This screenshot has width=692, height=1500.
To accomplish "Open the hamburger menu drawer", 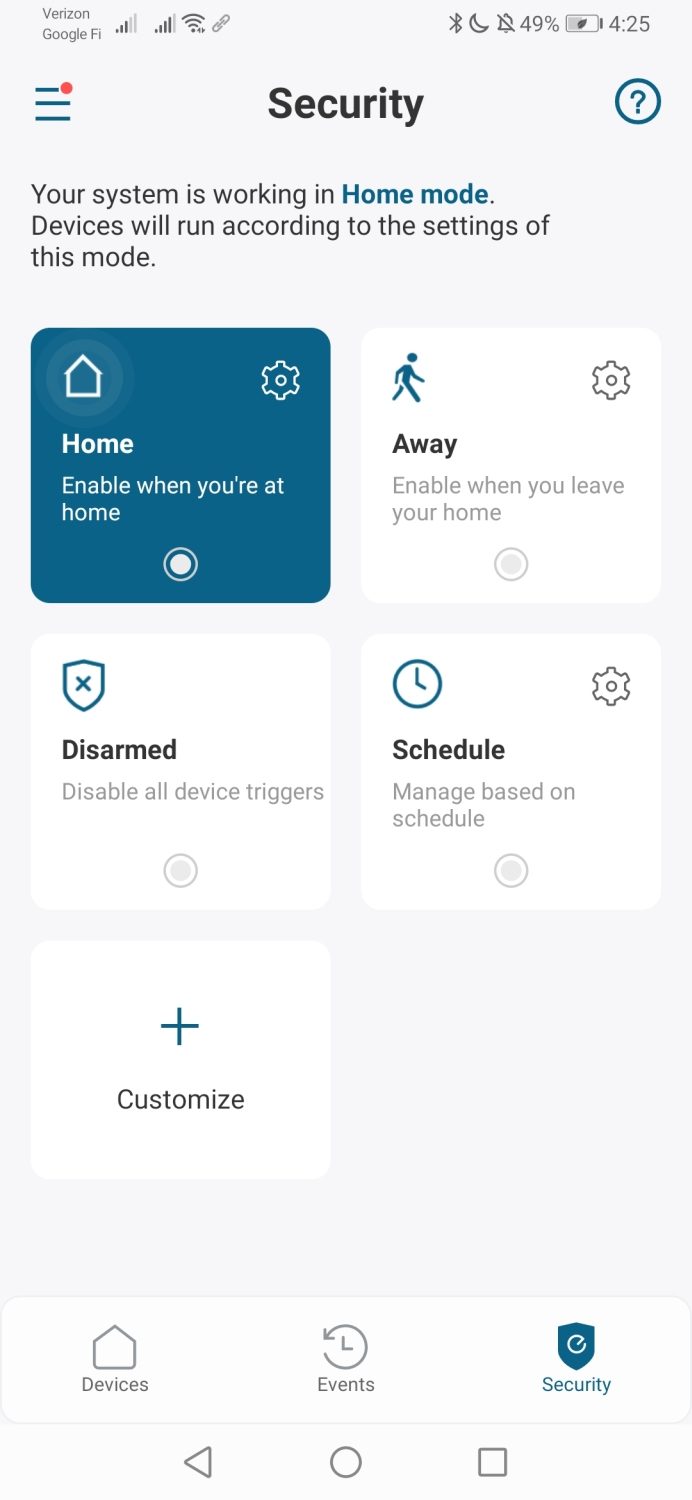I will point(53,103).
